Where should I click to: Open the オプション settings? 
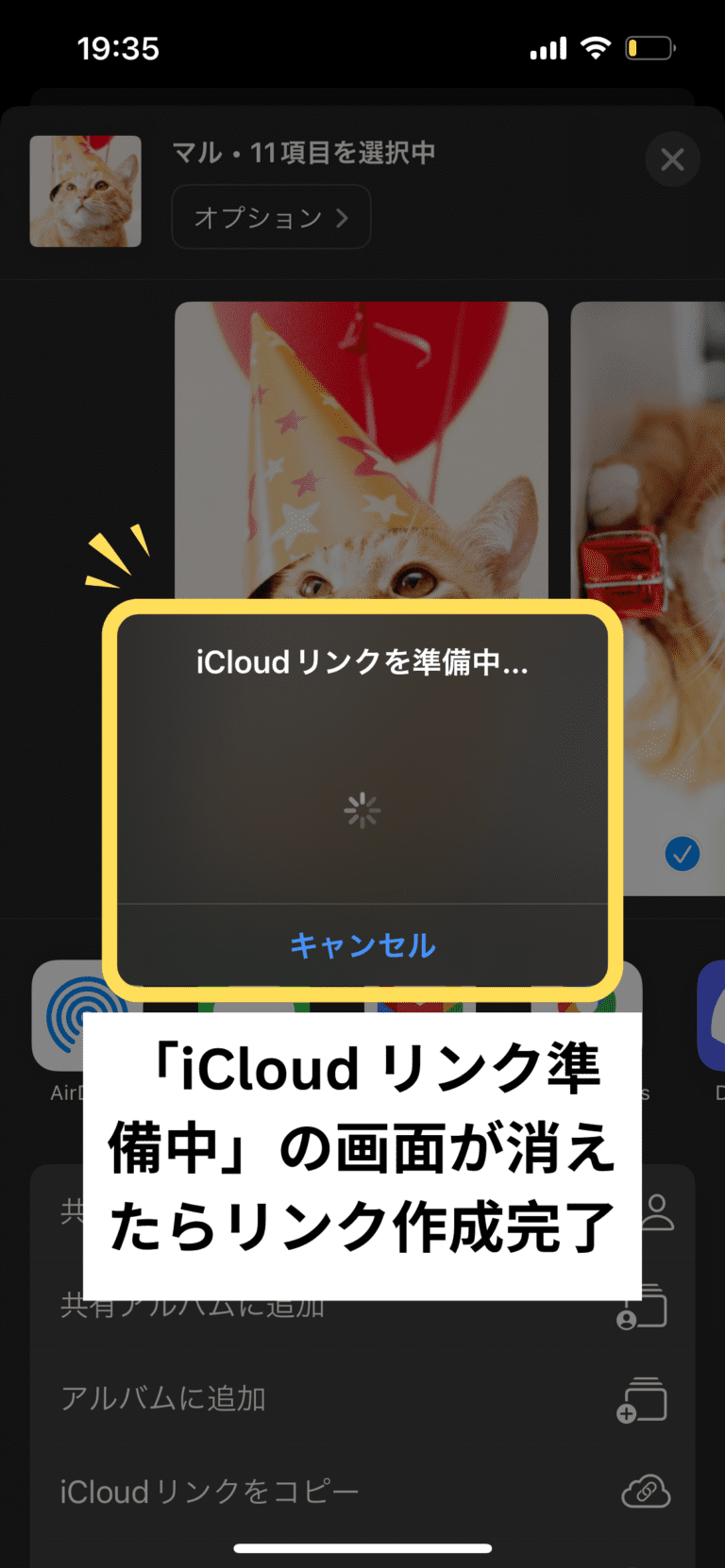[271, 218]
